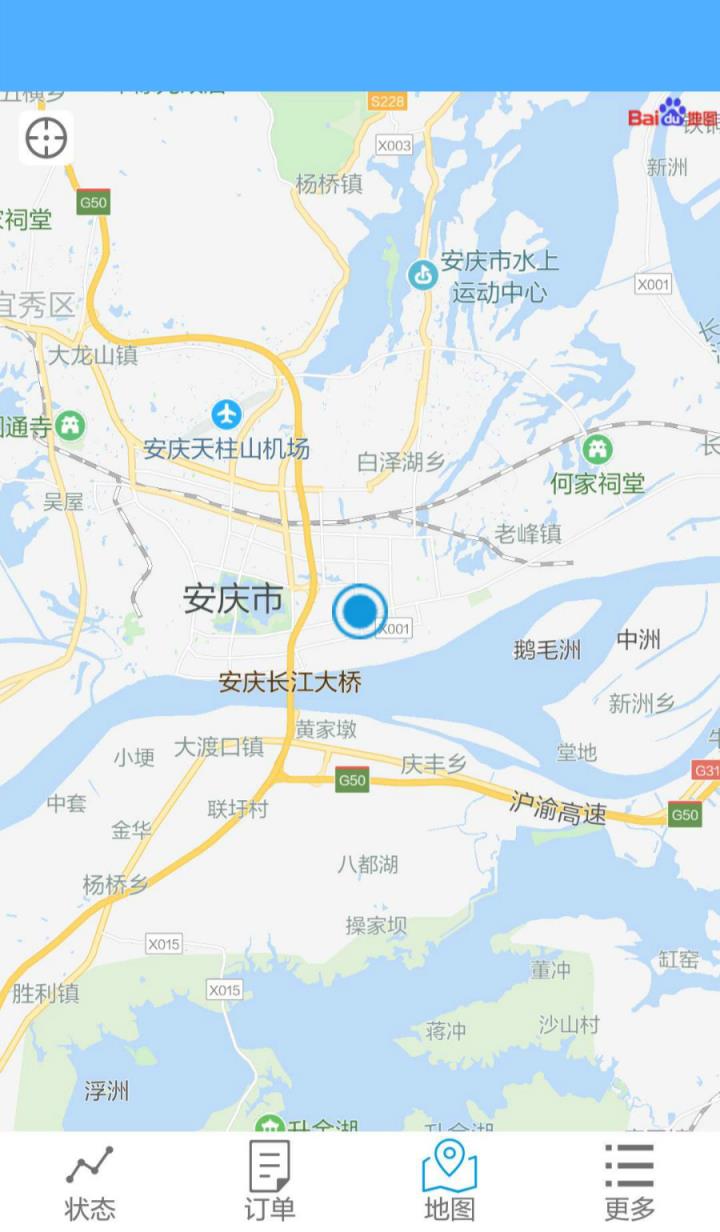The image size is (720, 1232).
Task: Tap the blue current location dot
Action: click(358, 610)
